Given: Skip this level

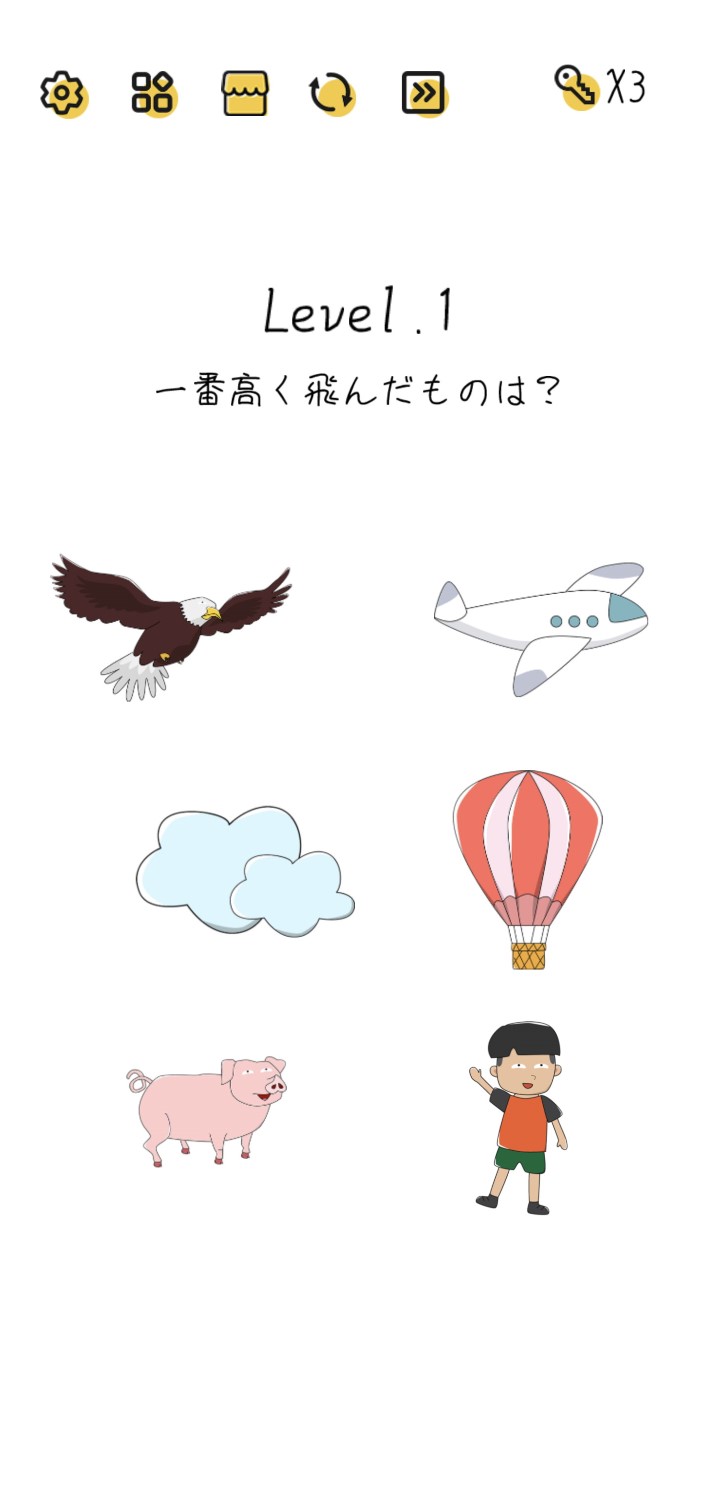Looking at the screenshot, I should (423, 93).
